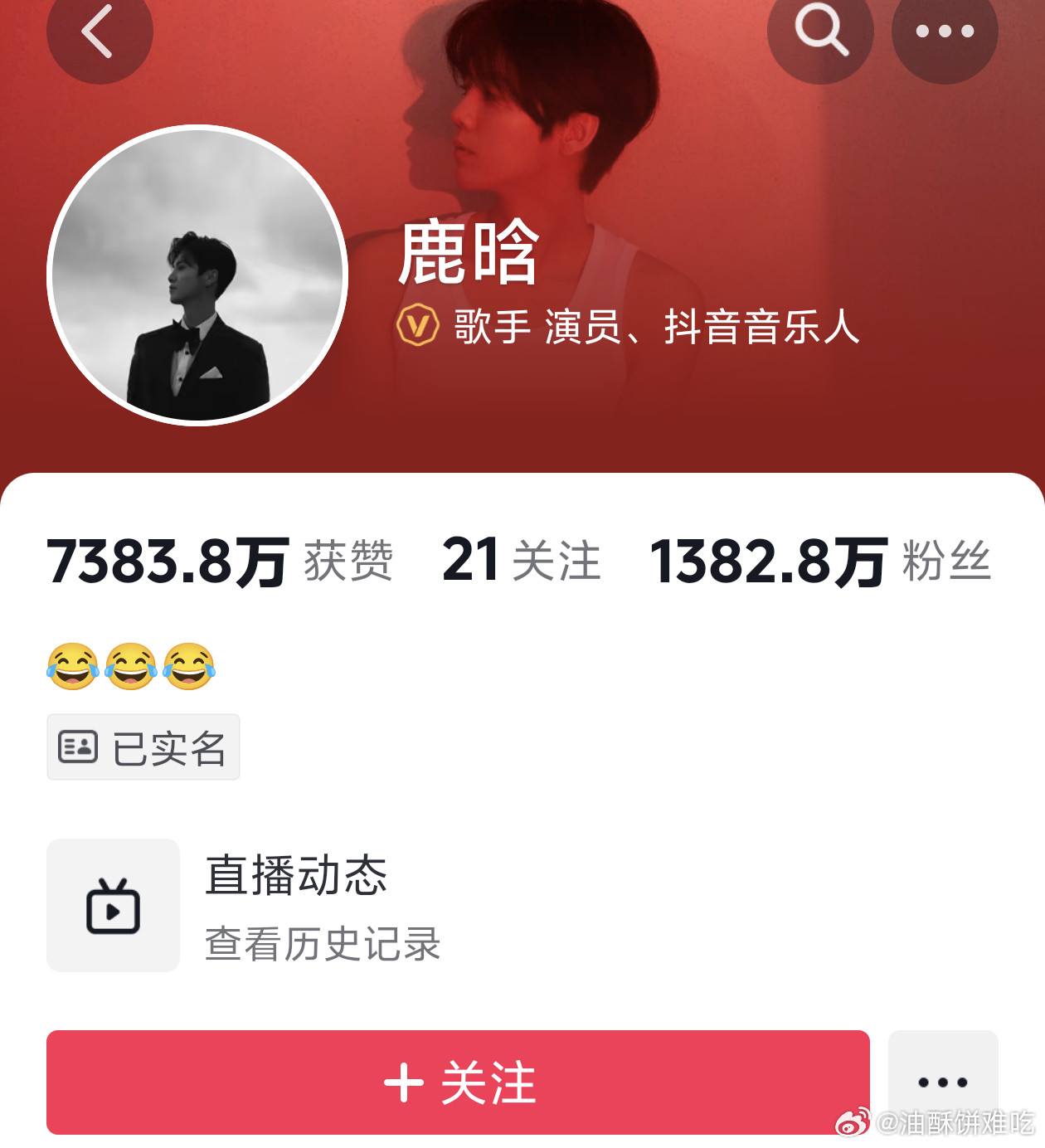Select the 已实名 verification badge
The height and width of the screenshot is (1148, 1045).
coord(143,747)
